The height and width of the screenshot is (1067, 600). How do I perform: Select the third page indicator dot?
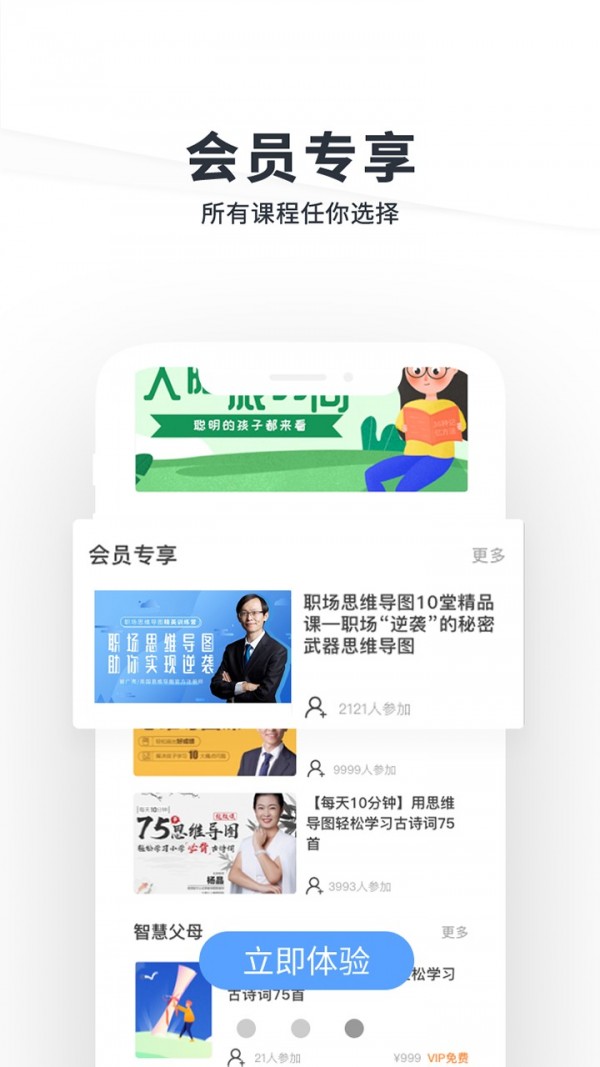click(354, 1028)
